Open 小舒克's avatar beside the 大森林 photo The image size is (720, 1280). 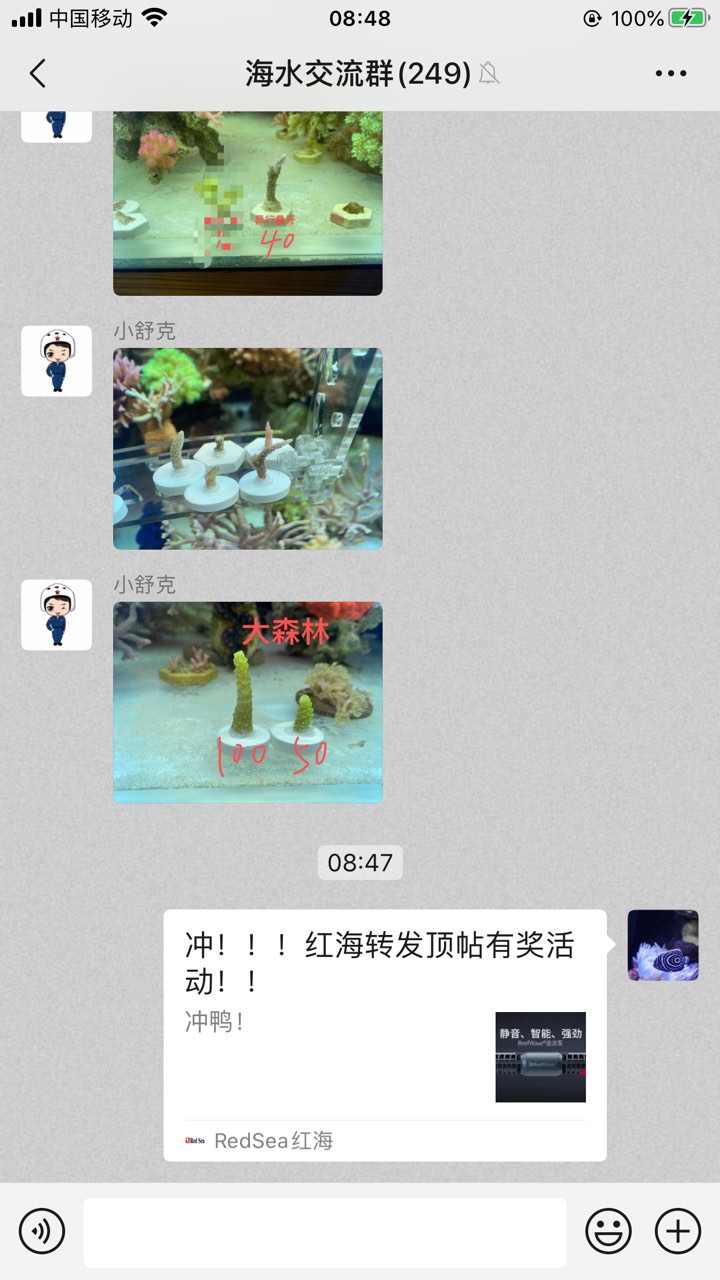[x=57, y=615]
